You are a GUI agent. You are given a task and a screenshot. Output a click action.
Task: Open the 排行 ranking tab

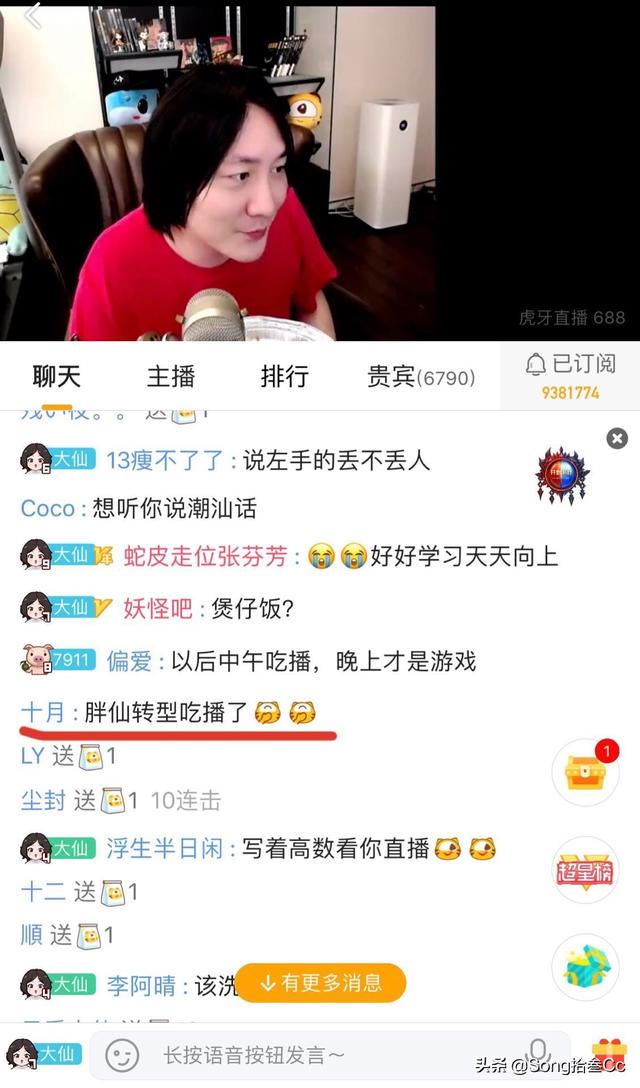pos(284,376)
